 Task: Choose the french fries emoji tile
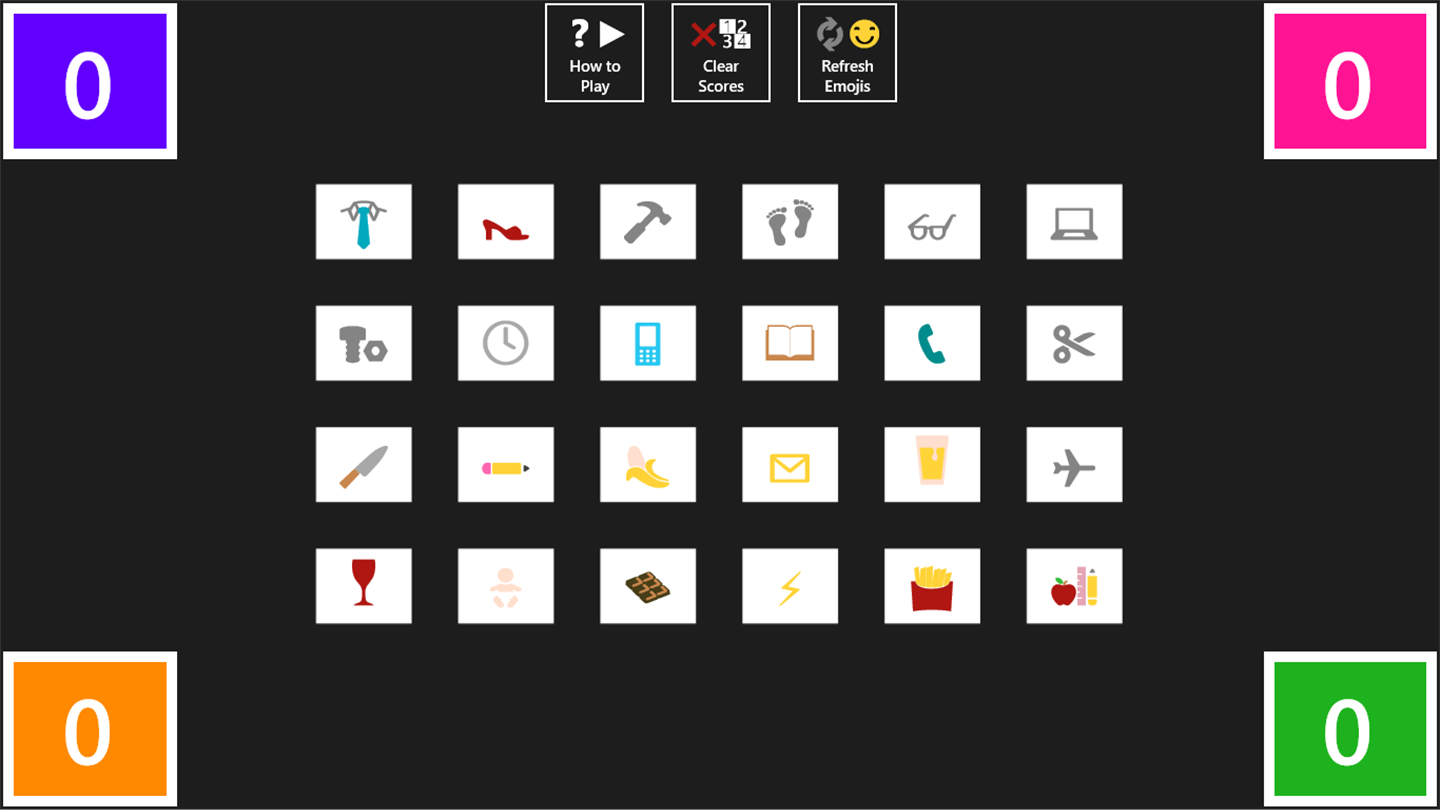tap(931, 586)
